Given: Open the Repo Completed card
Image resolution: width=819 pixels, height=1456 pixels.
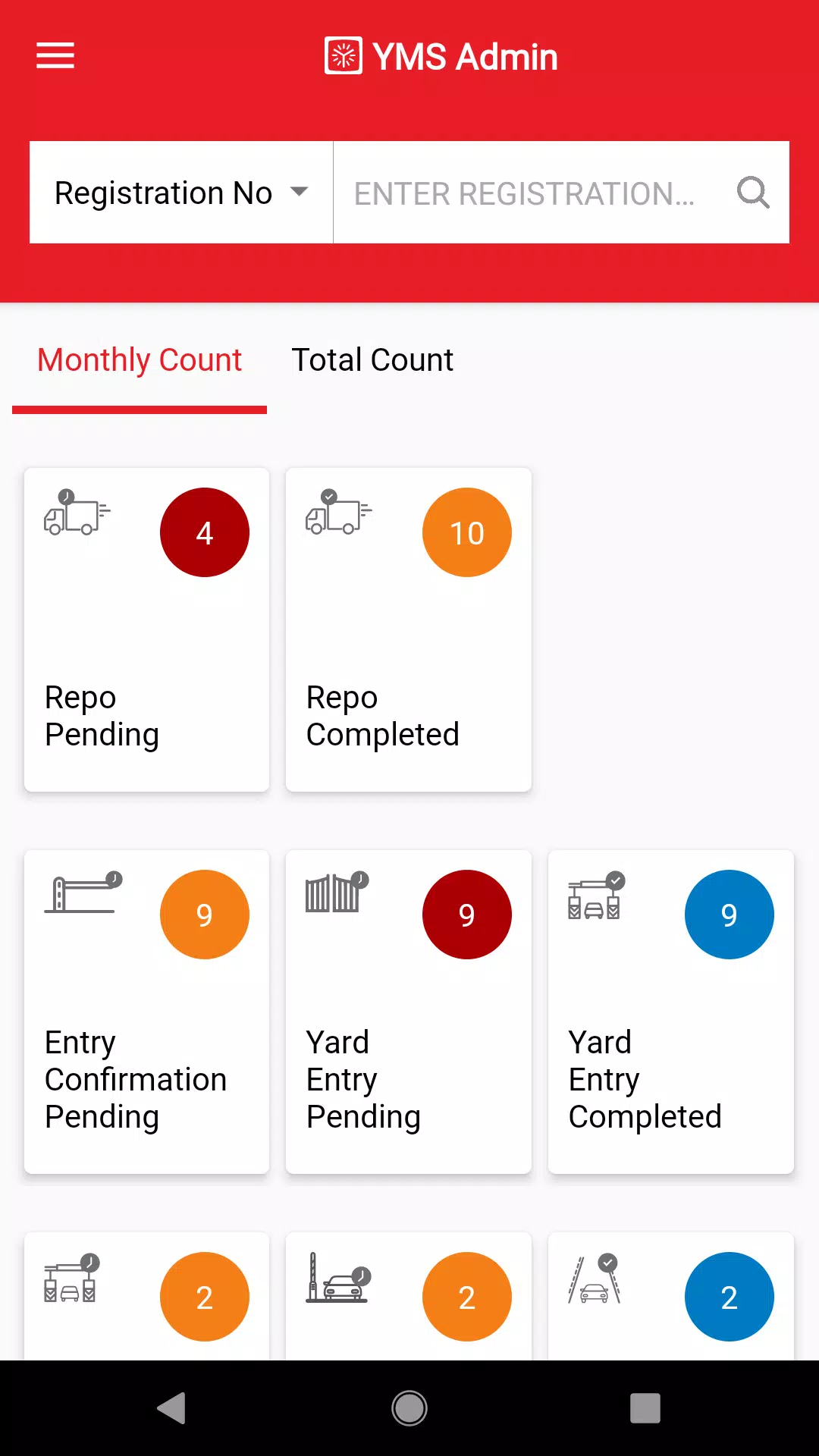Looking at the screenshot, I should (x=409, y=629).
